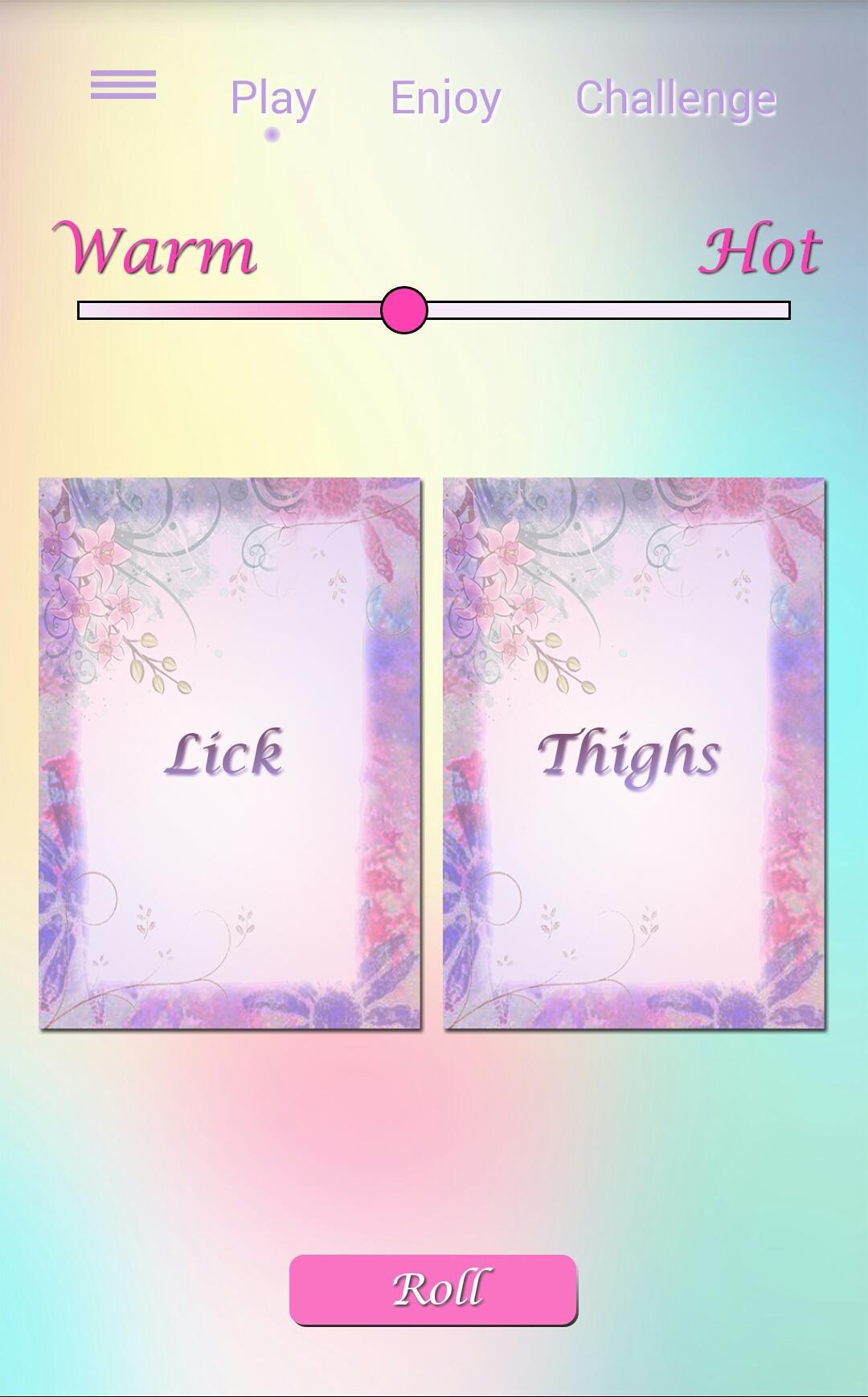Tap the Lick action card
The width and height of the screenshot is (868, 1397).
click(x=230, y=753)
